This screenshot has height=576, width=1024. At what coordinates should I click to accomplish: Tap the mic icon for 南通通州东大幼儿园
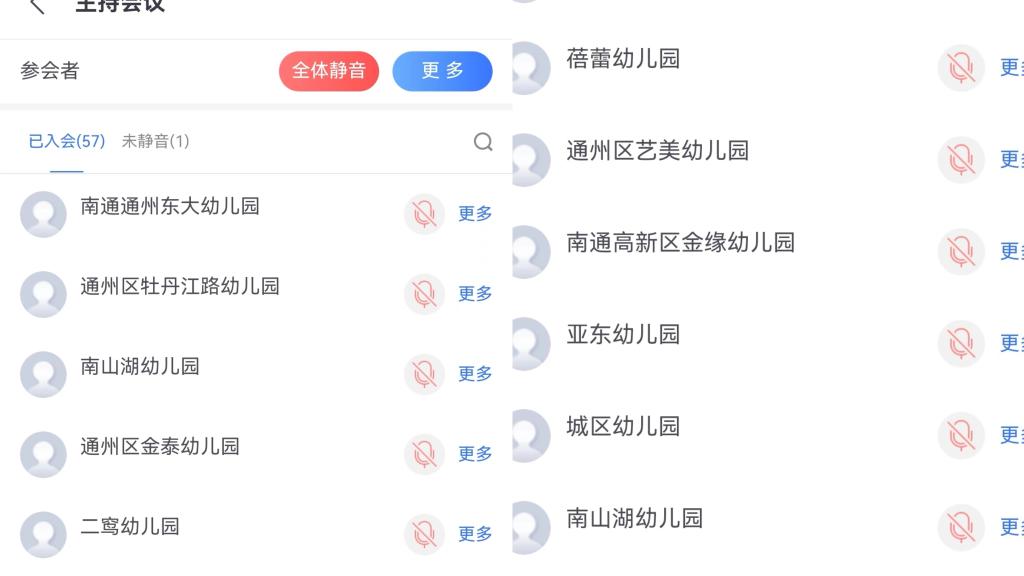[x=424, y=213]
